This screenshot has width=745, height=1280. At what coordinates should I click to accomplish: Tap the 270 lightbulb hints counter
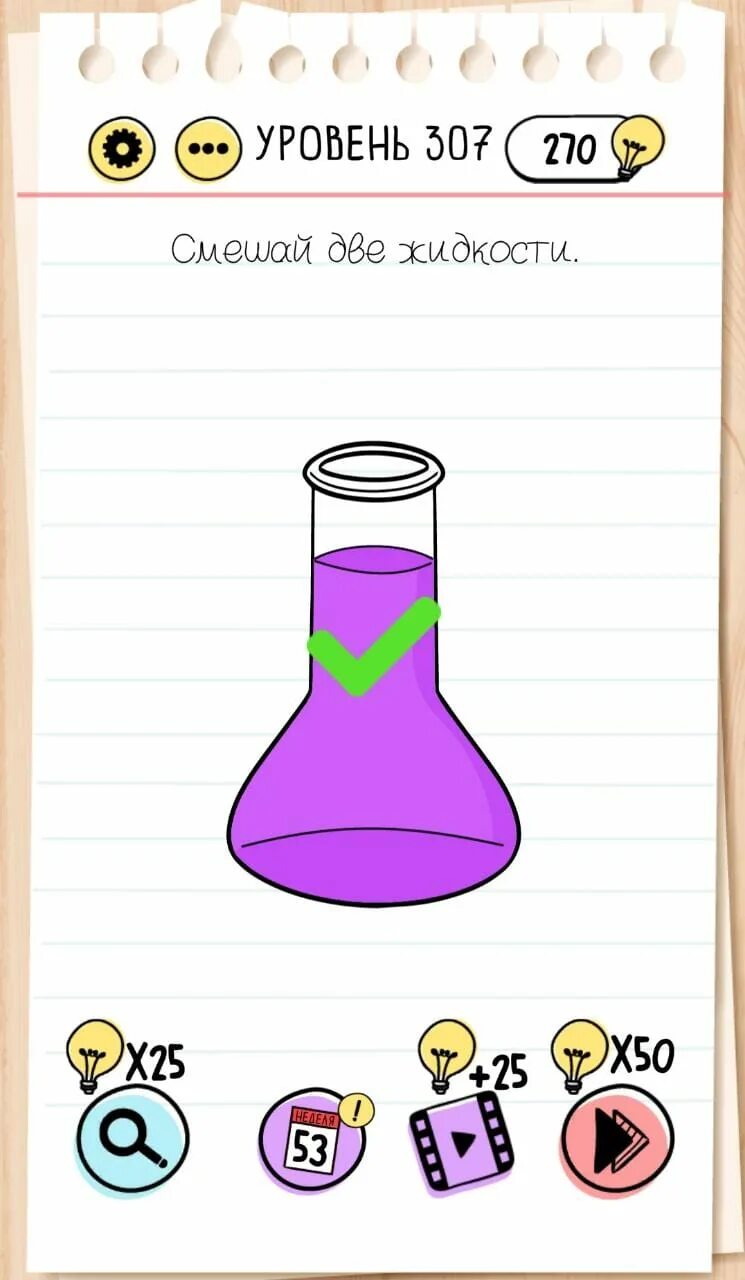click(x=585, y=149)
